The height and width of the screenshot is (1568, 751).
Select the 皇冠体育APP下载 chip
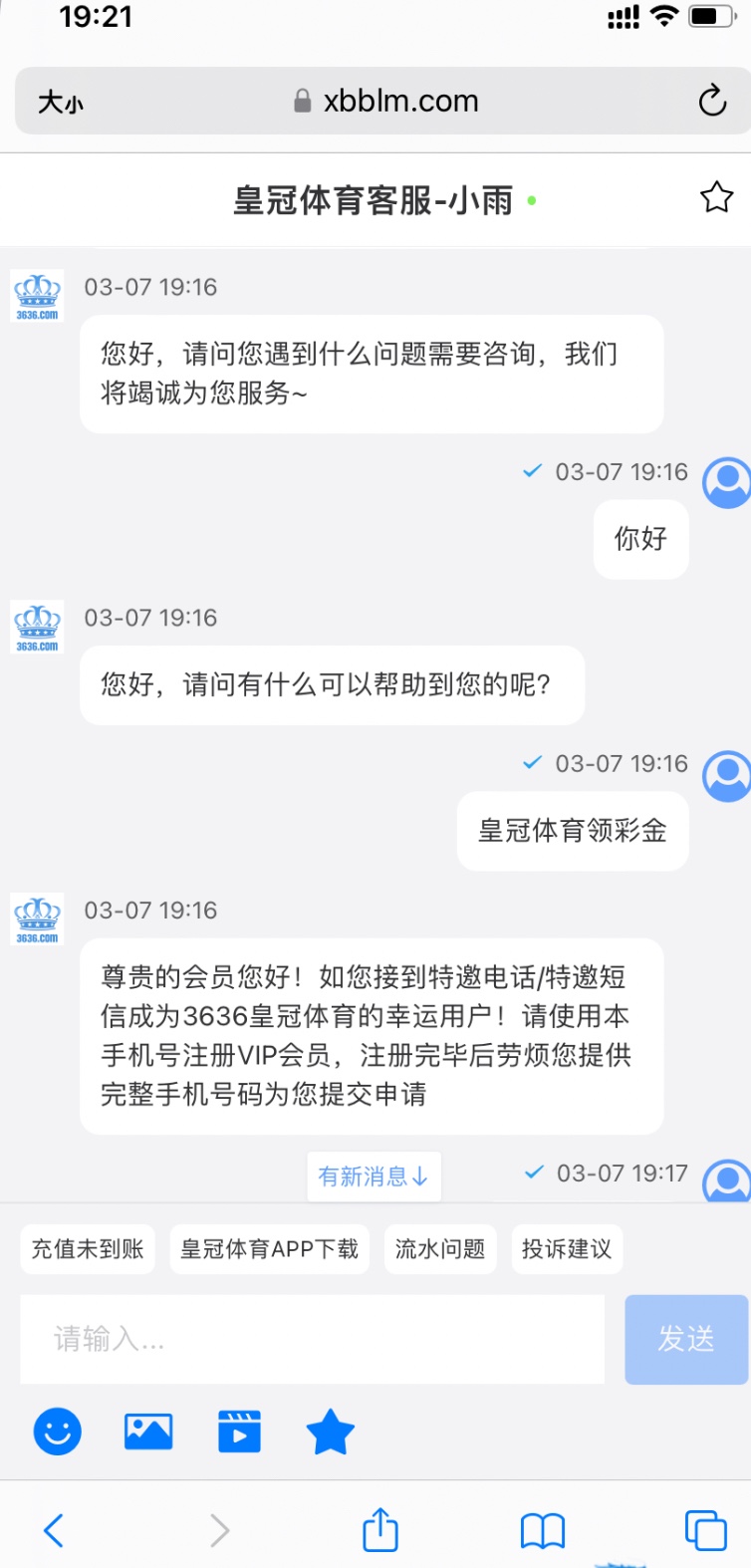(269, 1249)
